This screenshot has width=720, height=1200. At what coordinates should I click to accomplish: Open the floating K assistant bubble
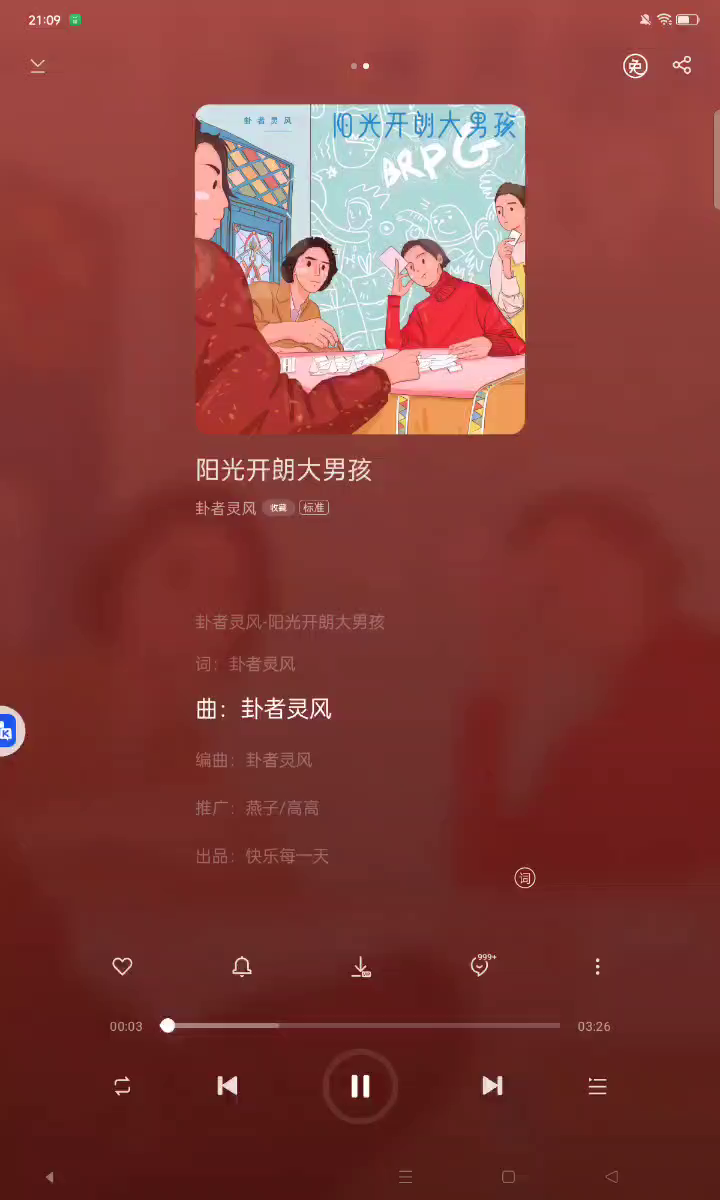[x=8, y=732]
